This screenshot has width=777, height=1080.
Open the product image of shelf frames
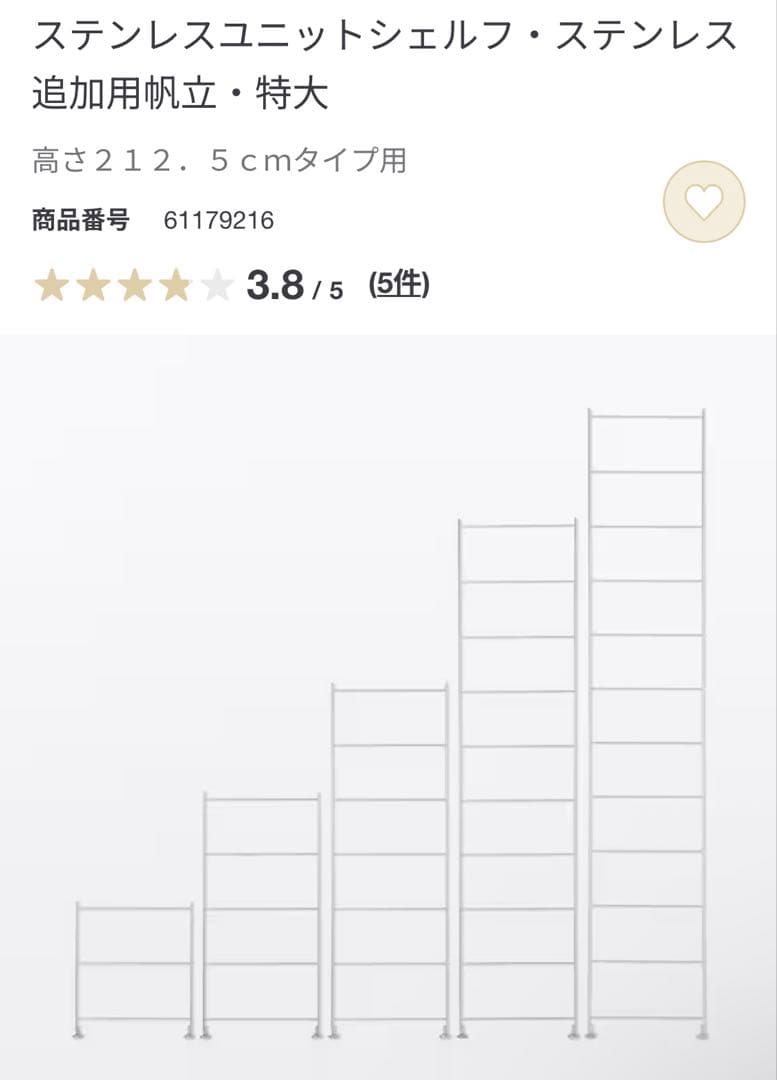coord(388,700)
